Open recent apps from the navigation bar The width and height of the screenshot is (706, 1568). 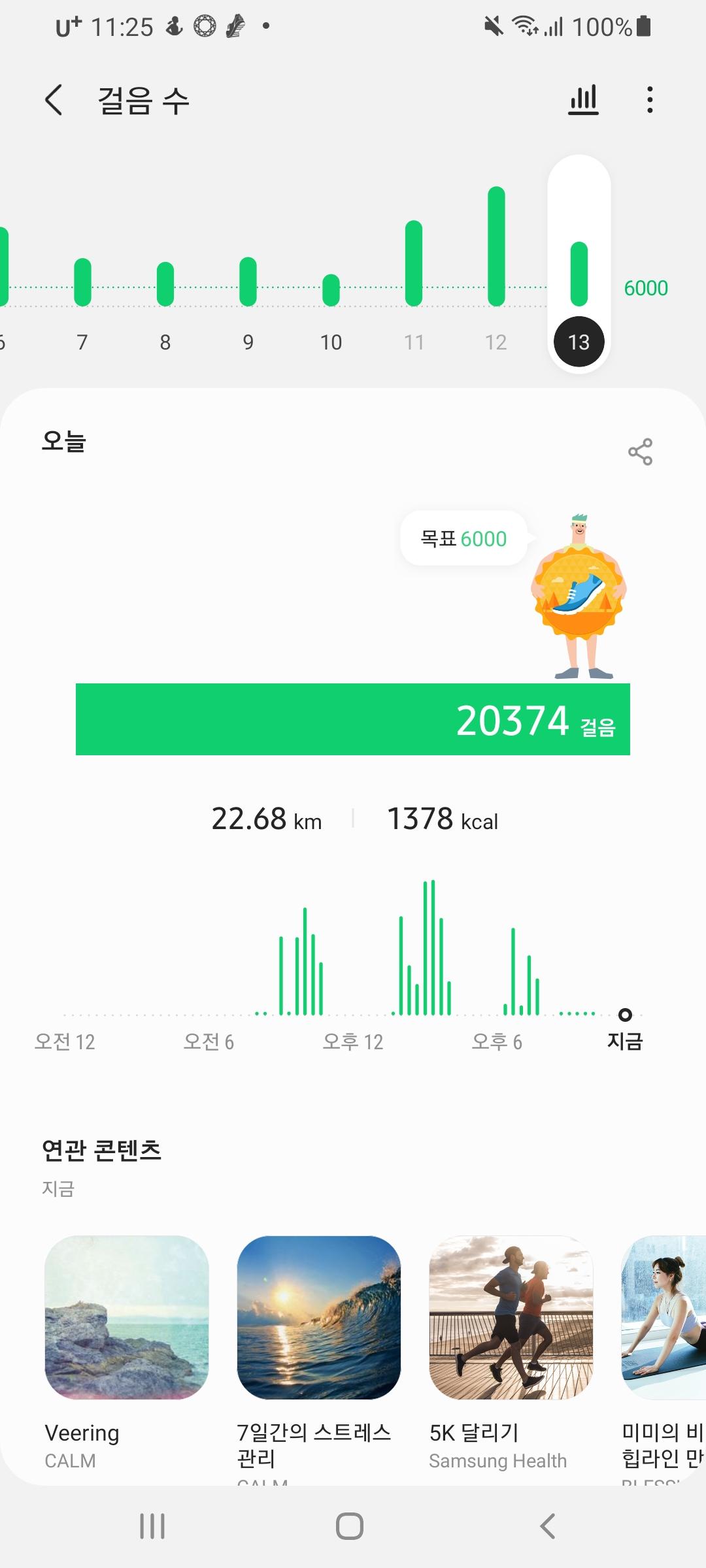(152, 1526)
